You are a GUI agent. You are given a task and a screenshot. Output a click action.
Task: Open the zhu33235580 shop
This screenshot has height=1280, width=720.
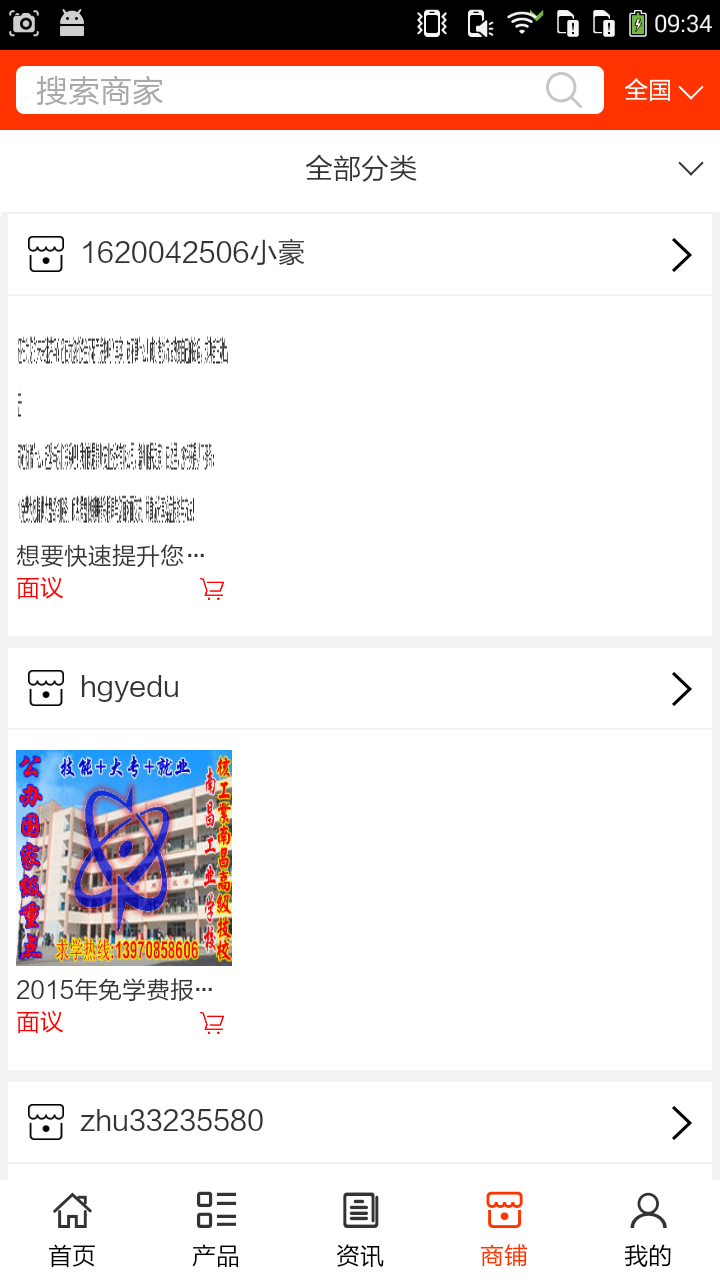click(360, 1122)
